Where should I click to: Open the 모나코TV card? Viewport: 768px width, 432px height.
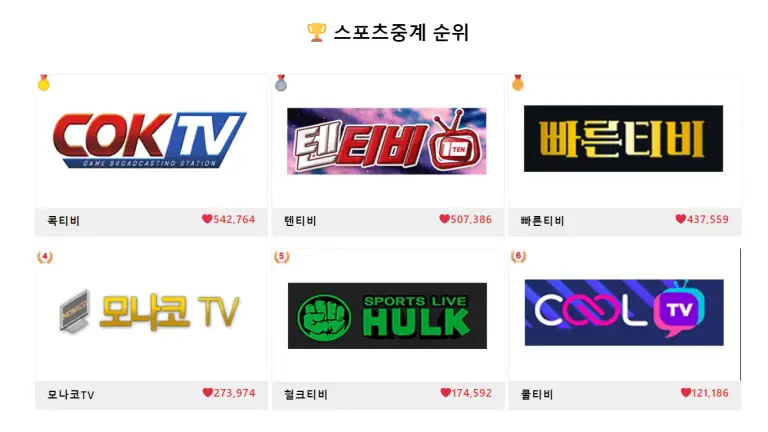coord(150,314)
